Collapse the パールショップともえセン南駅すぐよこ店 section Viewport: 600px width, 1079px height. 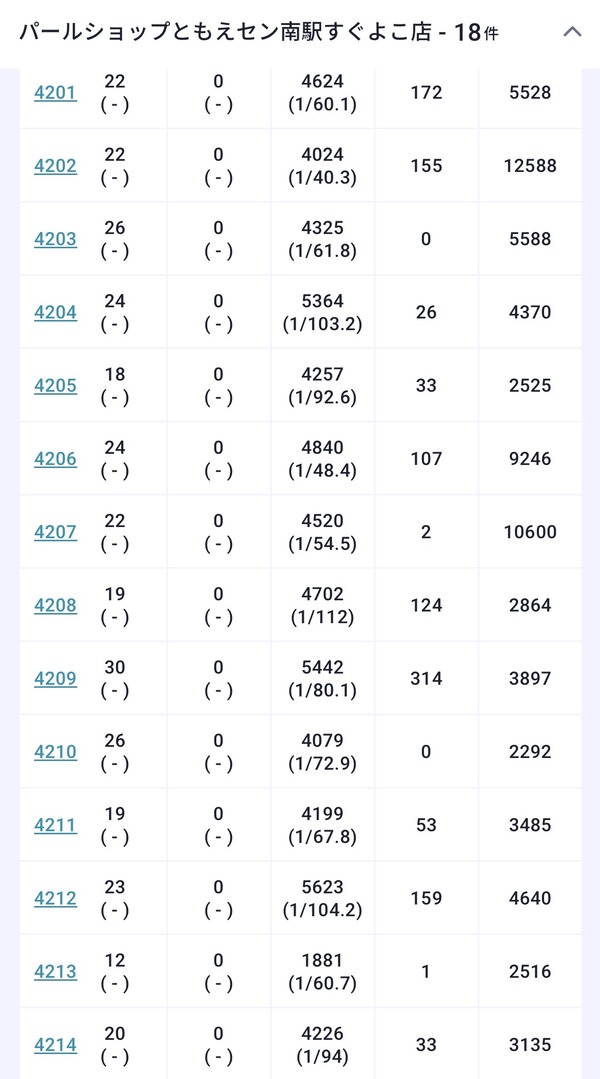[572, 32]
